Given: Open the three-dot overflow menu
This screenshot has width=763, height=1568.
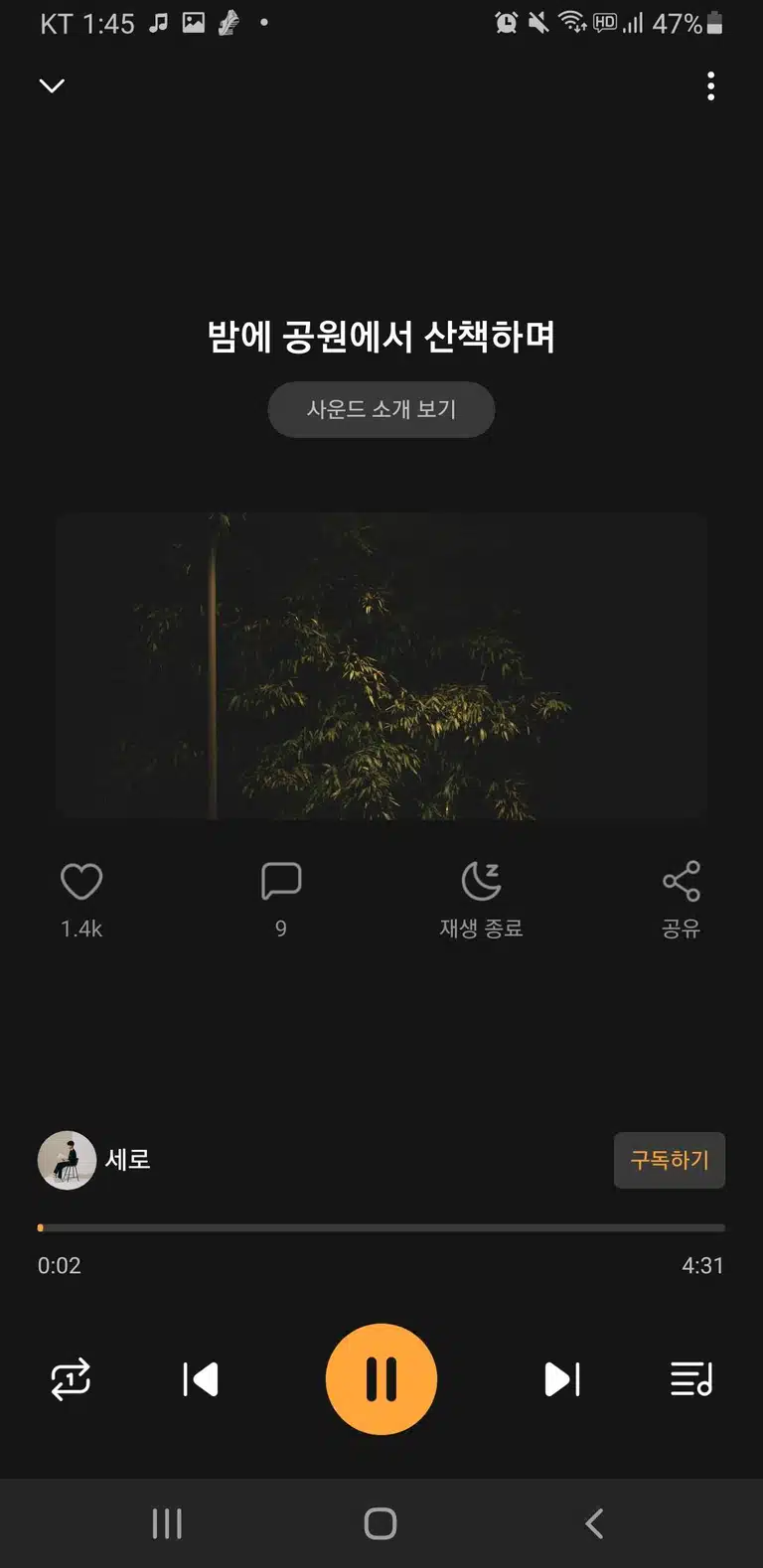Looking at the screenshot, I should point(710,86).
